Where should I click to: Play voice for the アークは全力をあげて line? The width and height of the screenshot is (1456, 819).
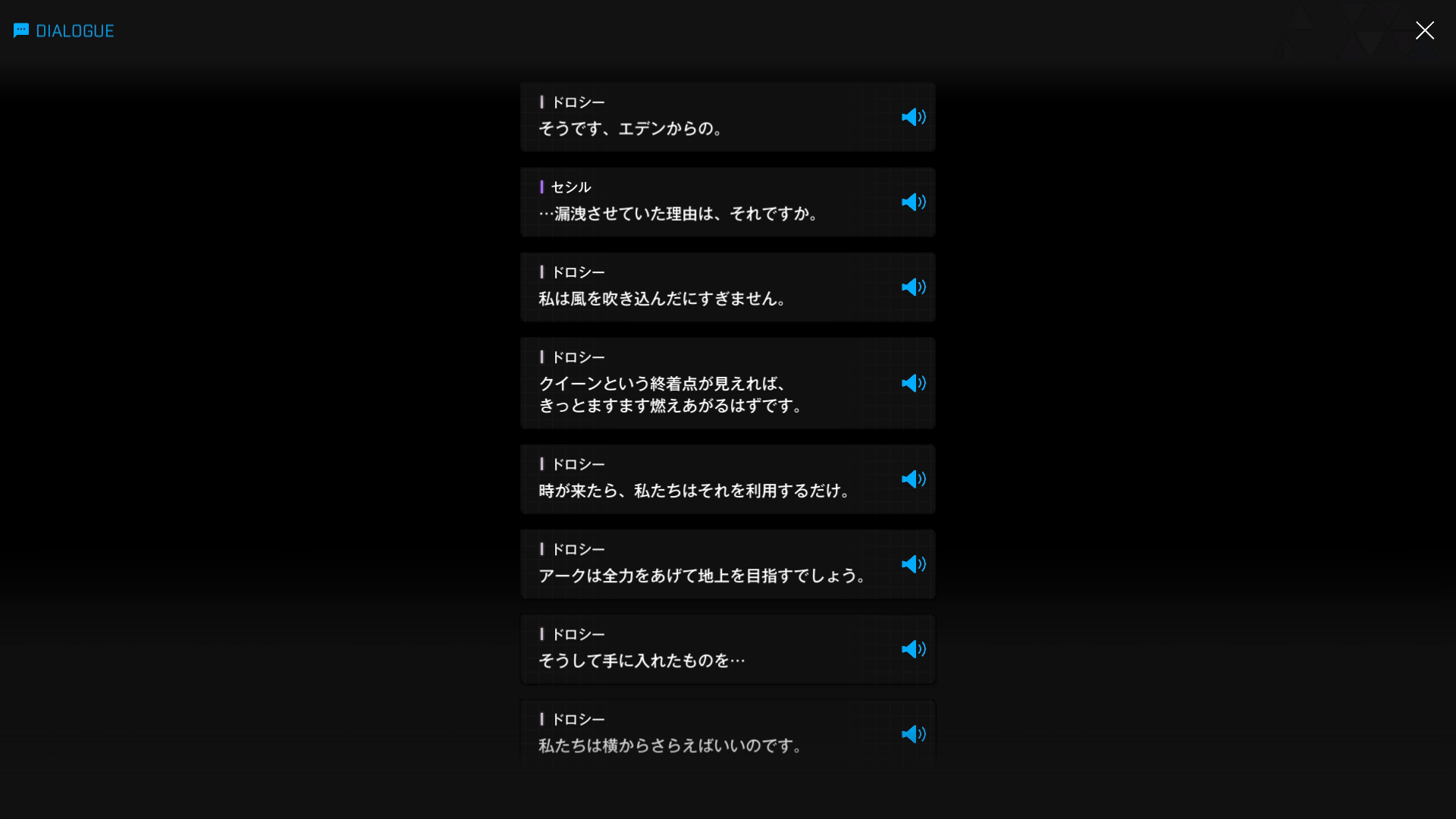tap(913, 564)
